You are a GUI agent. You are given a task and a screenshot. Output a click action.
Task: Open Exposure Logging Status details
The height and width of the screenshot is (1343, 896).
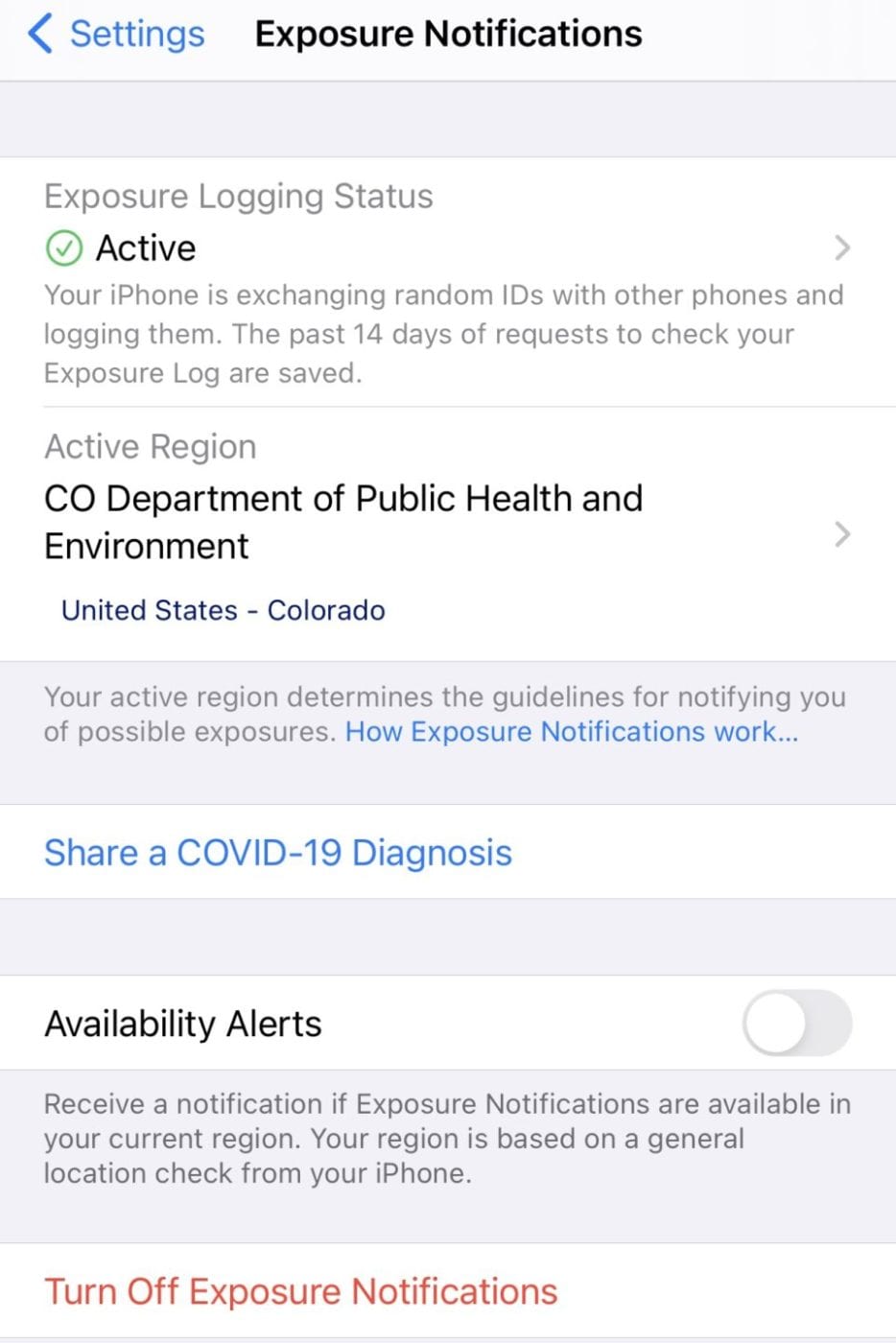click(x=447, y=249)
